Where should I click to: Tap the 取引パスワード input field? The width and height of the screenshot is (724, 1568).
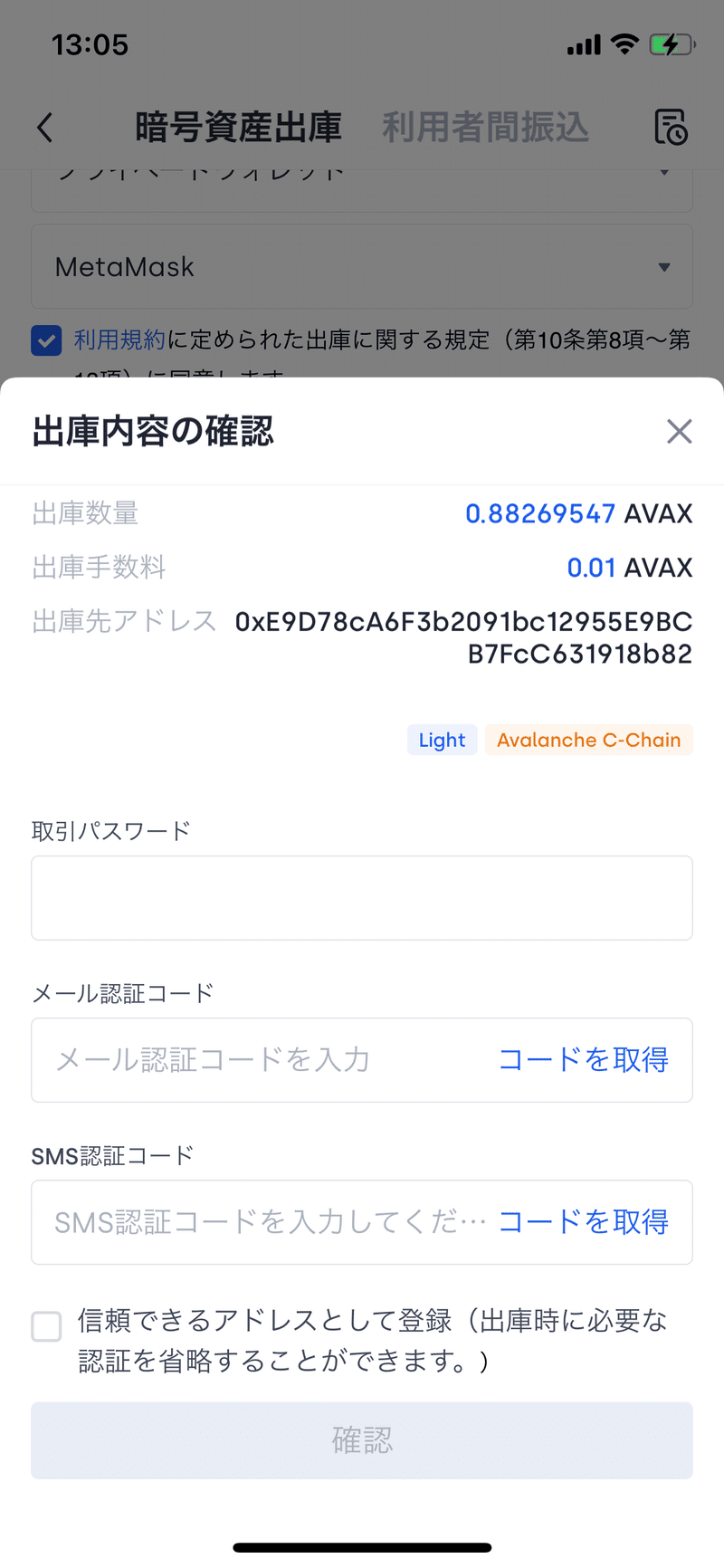(x=362, y=898)
